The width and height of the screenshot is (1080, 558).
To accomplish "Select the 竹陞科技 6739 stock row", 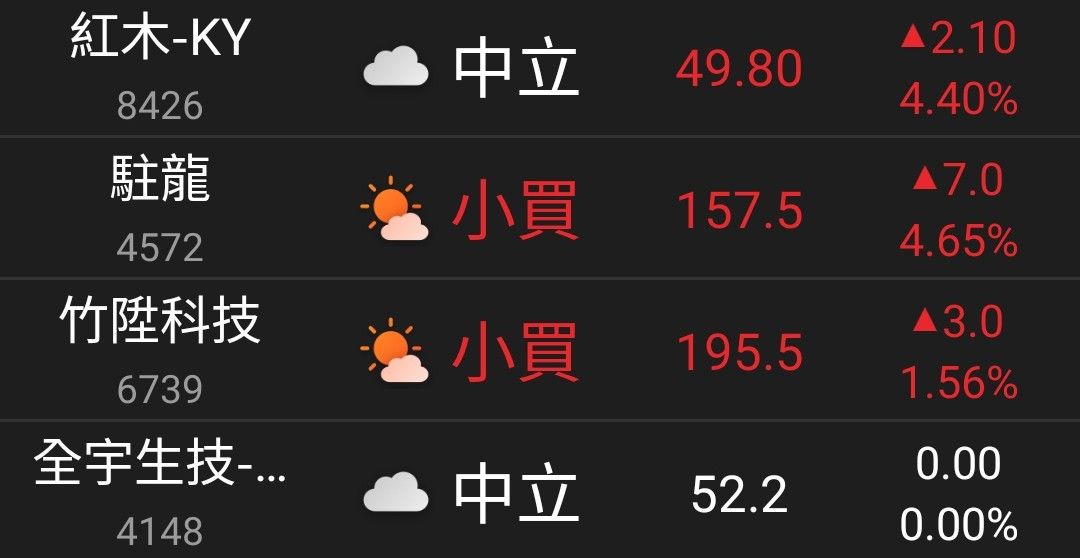I will pyautogui.click(x=160, y=350).
